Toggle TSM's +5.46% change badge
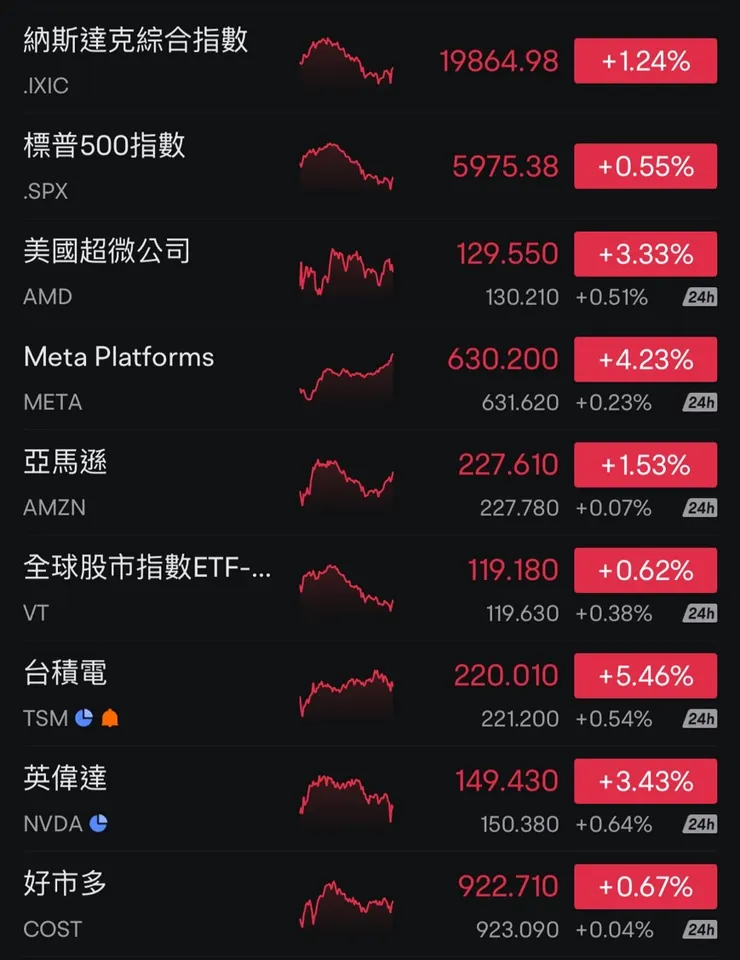Screen dimensions: 740x960 pos(645,675)
